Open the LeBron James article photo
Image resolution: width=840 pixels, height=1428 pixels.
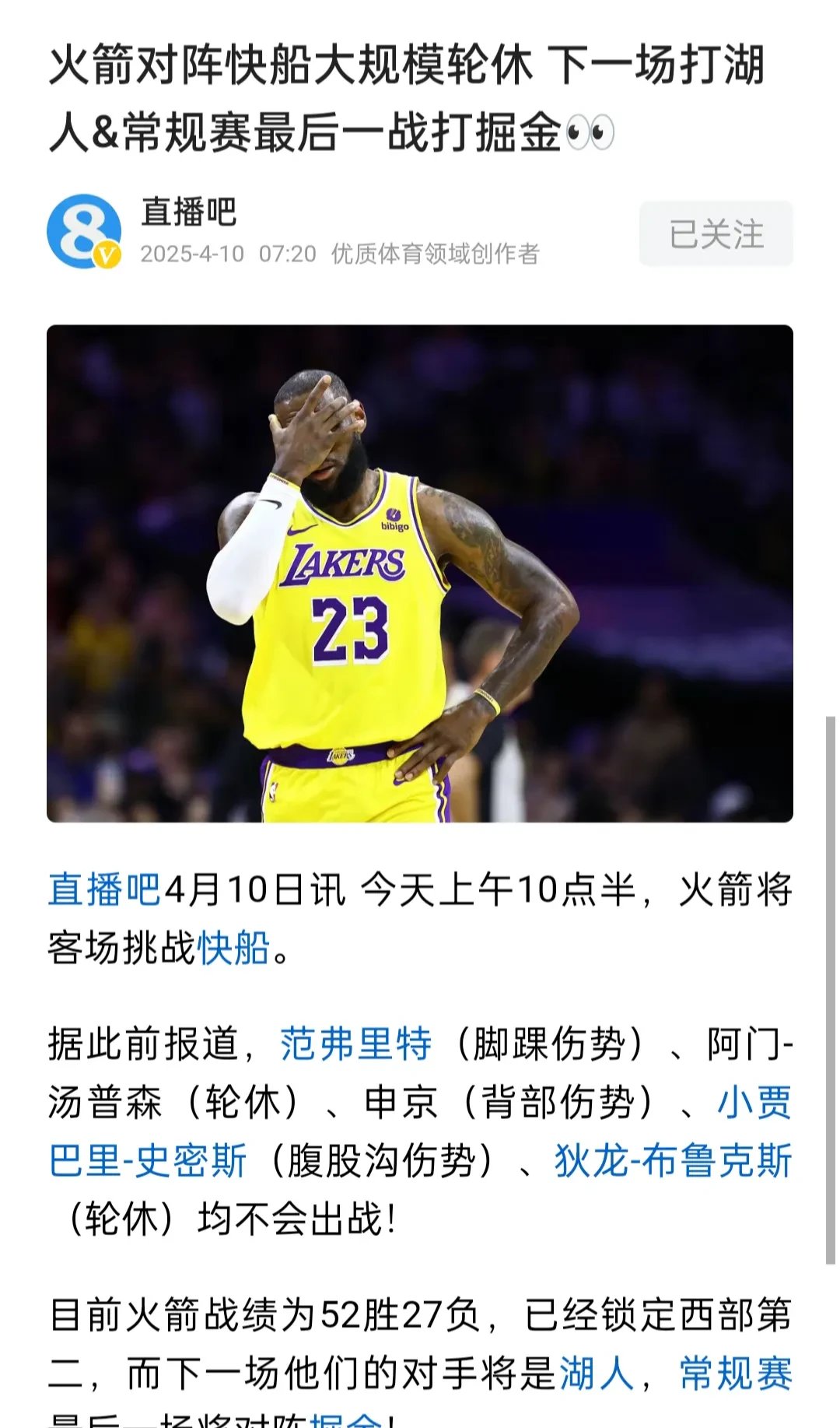(420, 574)
